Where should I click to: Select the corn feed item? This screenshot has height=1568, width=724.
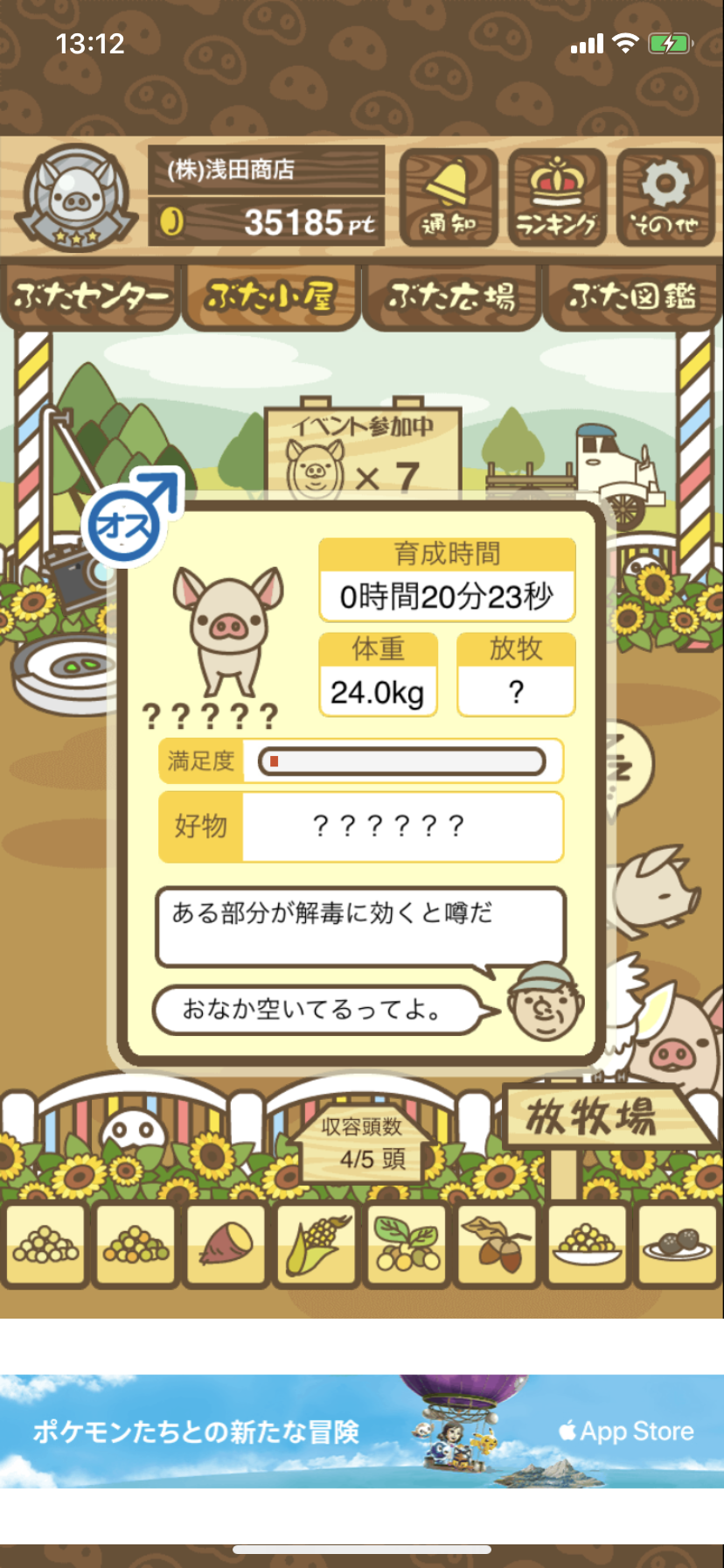click(317, 1244)
